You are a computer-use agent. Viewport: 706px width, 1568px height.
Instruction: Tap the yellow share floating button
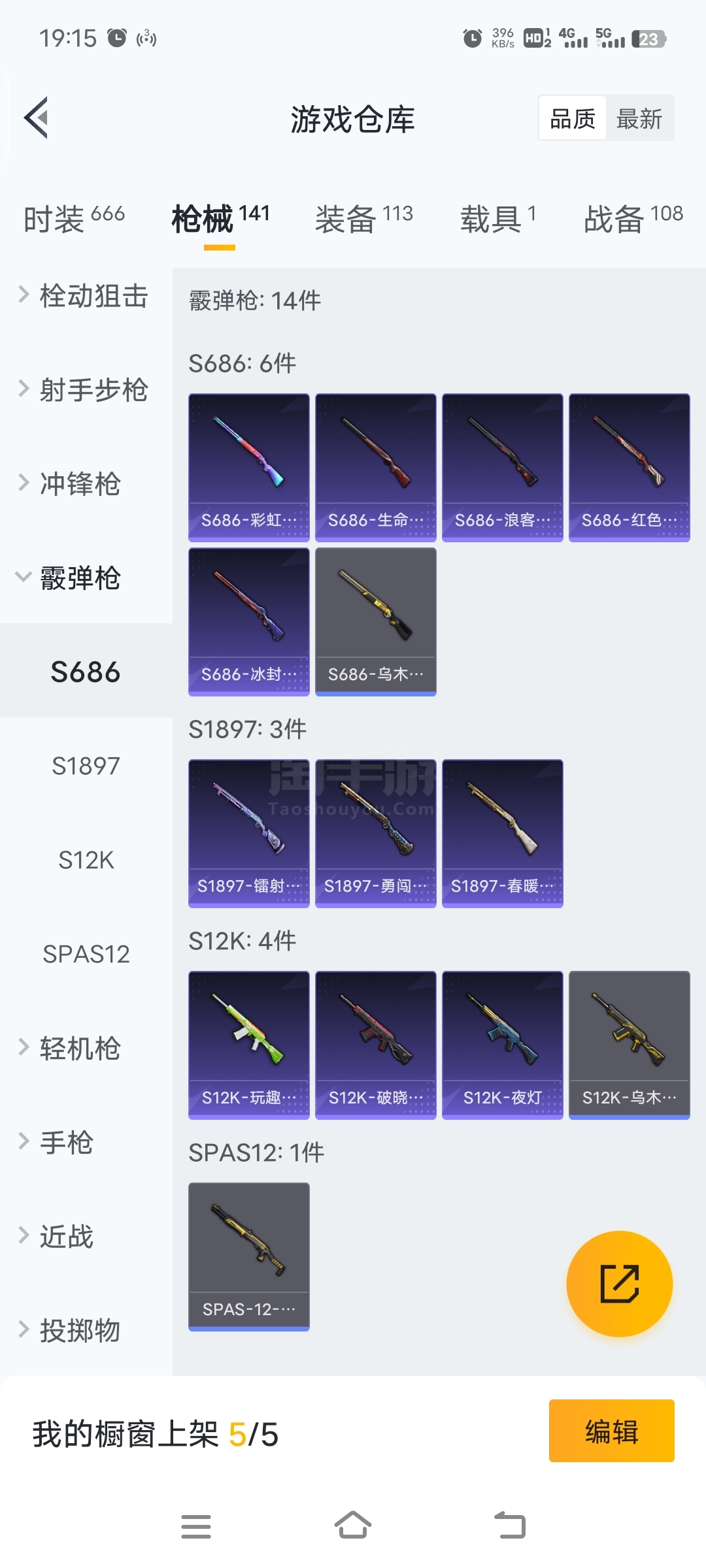click(x=619, y=1284)
